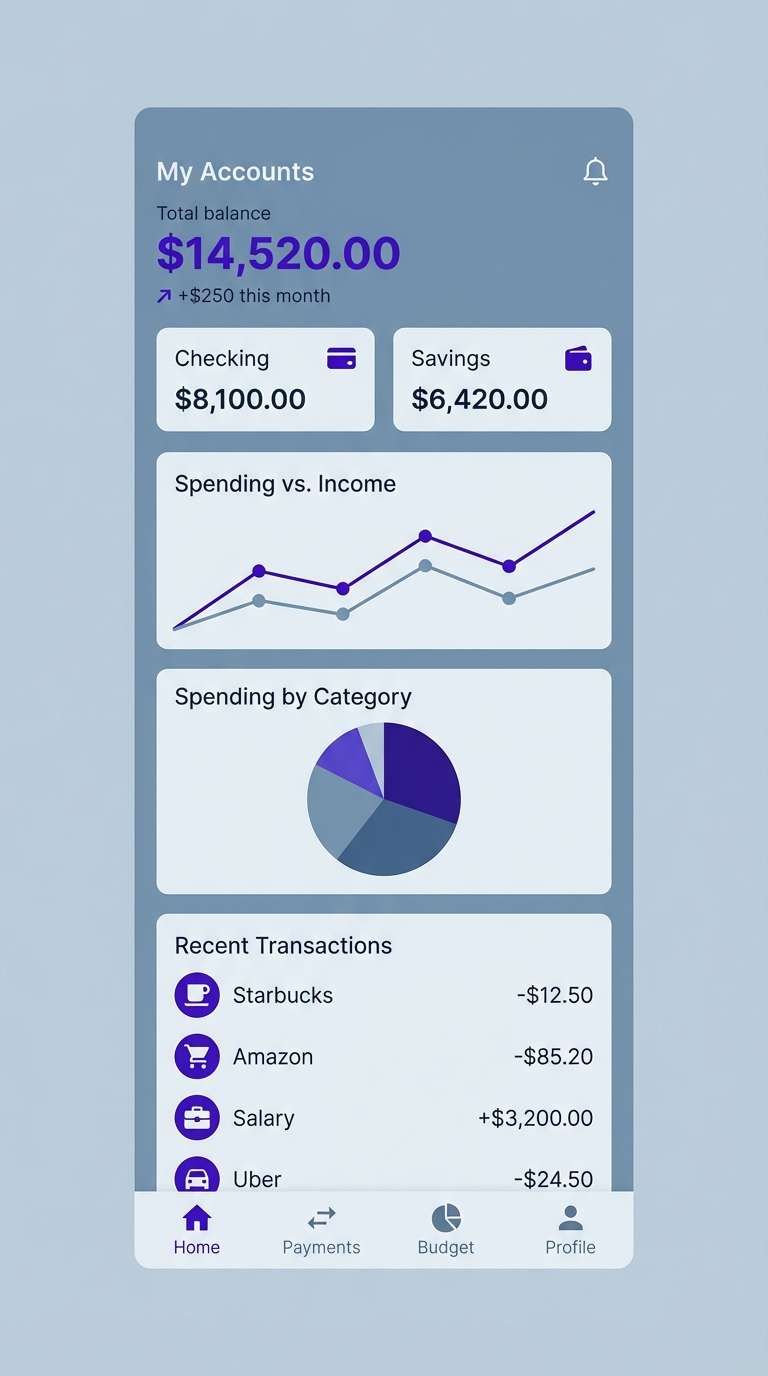
Task: Open the Payments section
Action: [321, 1230]
